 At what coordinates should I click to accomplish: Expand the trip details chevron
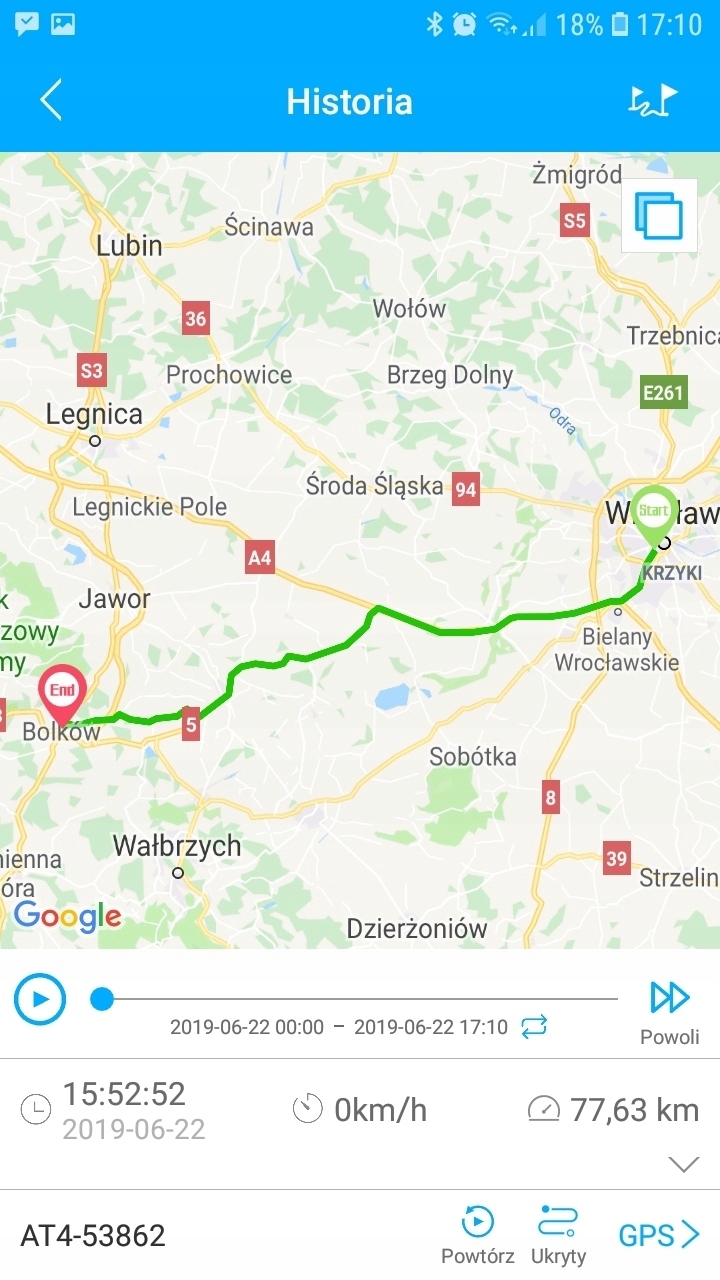(x=683, y=1164)
